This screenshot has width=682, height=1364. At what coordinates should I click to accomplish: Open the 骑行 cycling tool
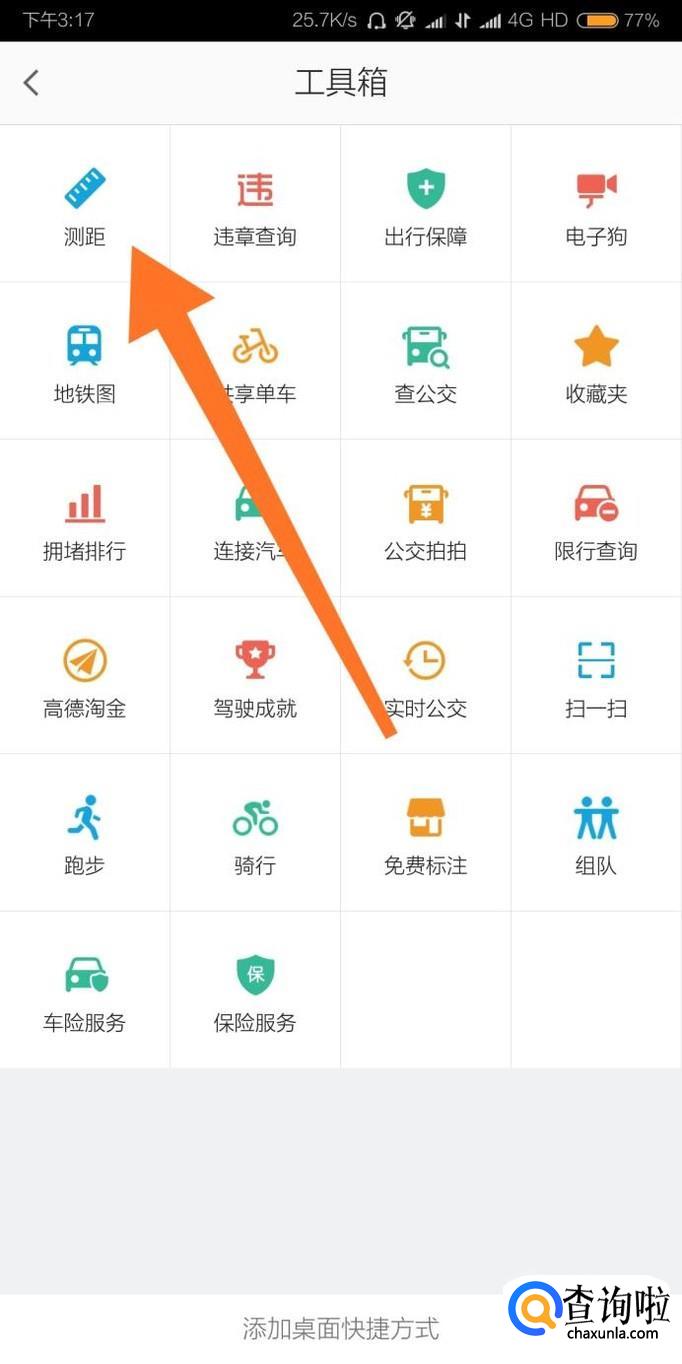(255, 833)
